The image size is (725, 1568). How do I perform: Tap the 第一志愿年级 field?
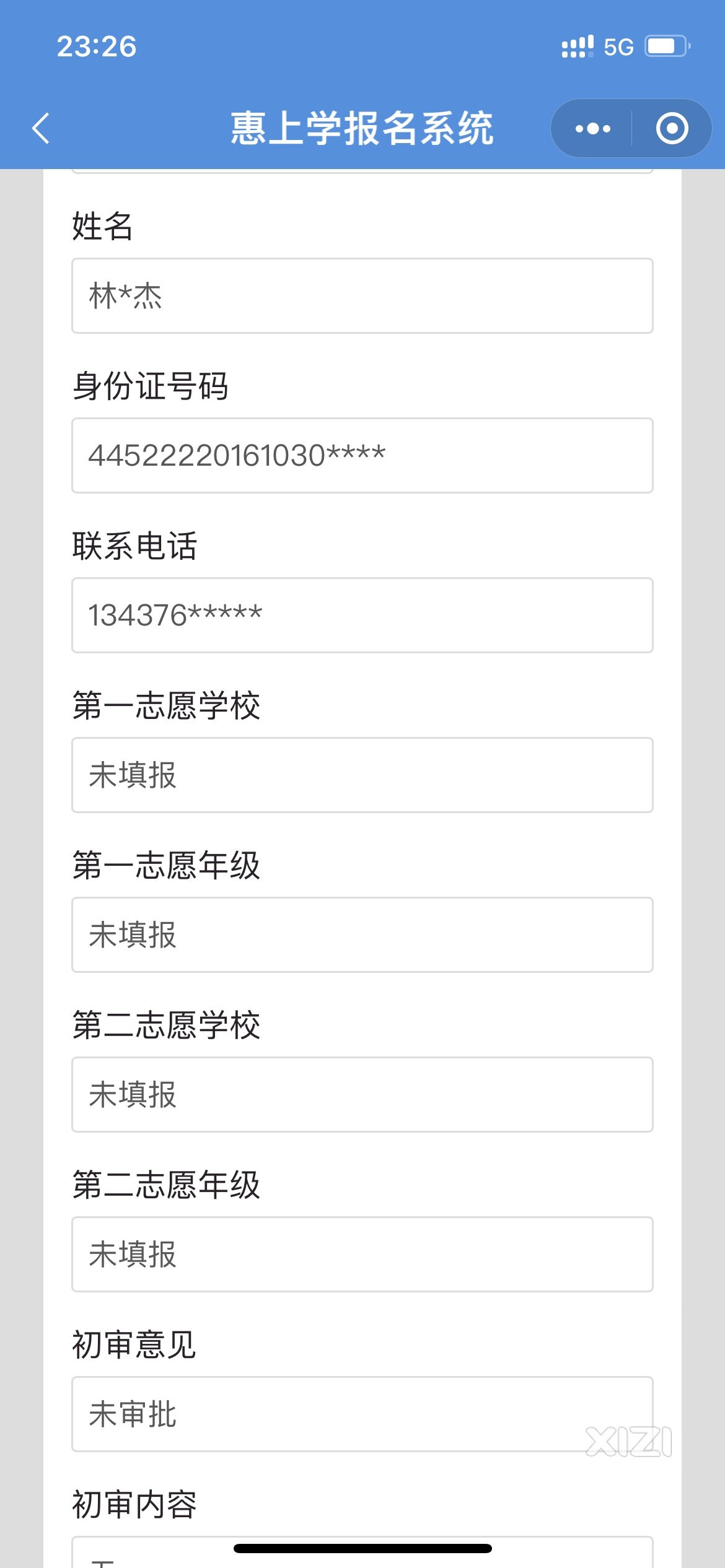coord(362,935)
